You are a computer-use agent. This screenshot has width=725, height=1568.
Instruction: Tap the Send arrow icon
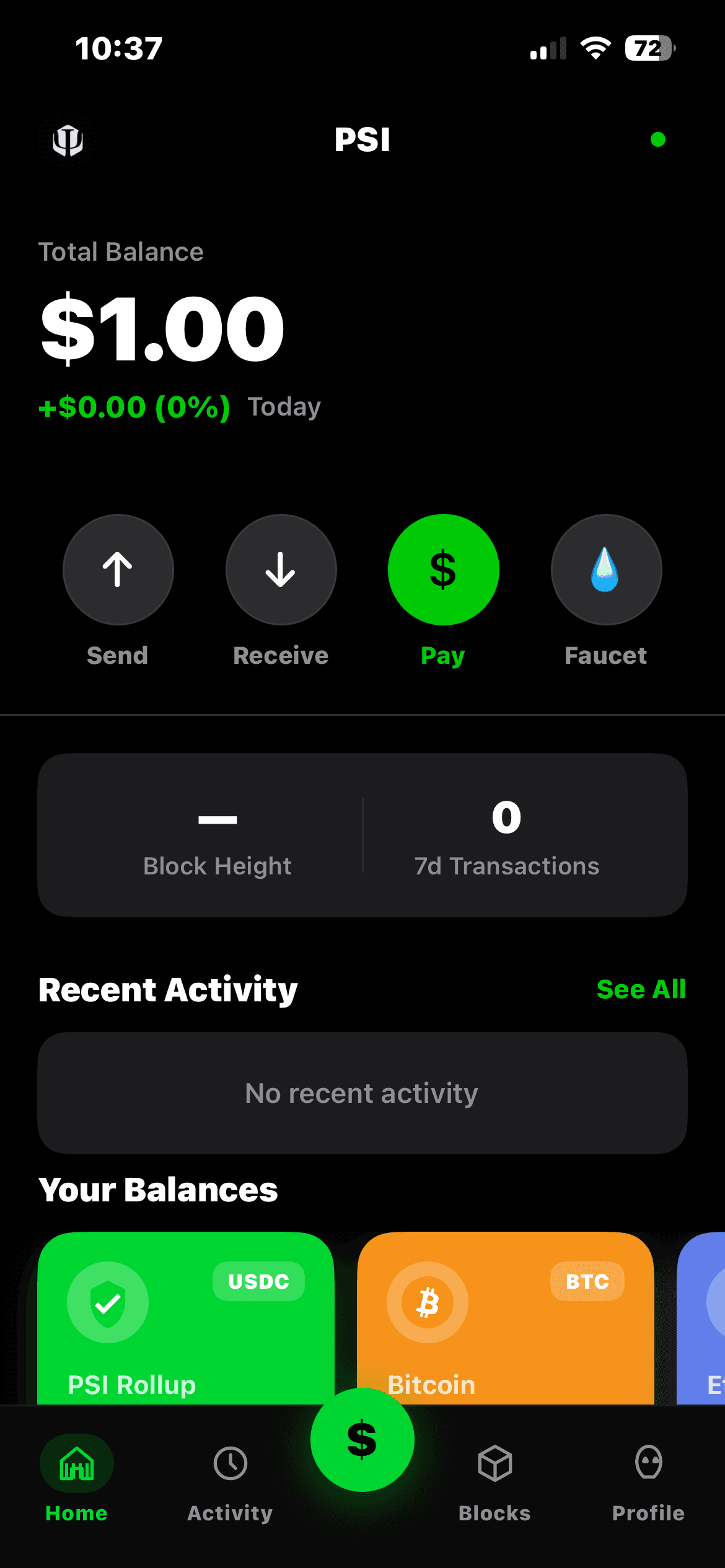(117, 570)
